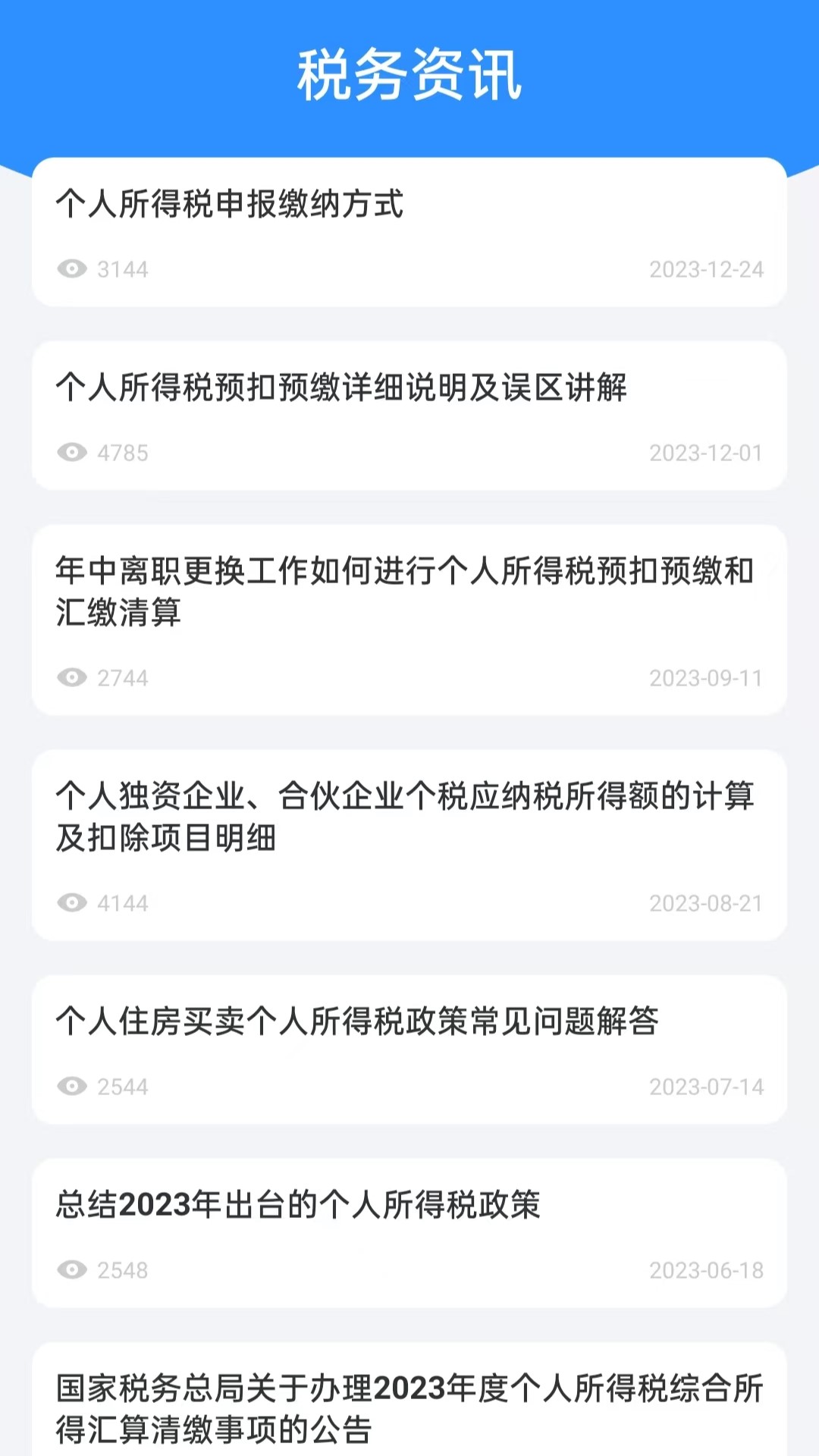819x1456 pixels.
Task: Click the date 2023-12-24 on the first card
Action: (705, 268)
